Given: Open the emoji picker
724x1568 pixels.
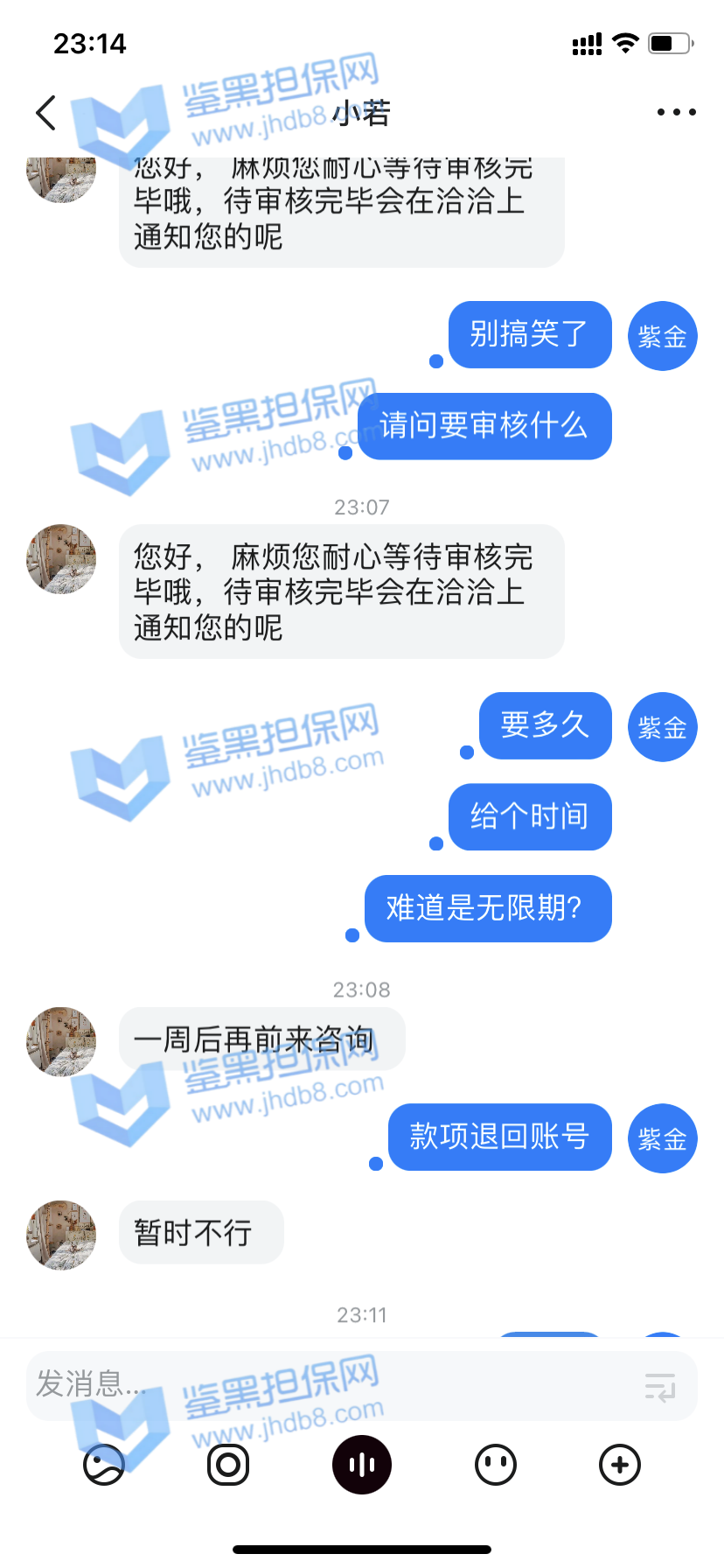Looking at the screenshot, I should click(496, 1465).
